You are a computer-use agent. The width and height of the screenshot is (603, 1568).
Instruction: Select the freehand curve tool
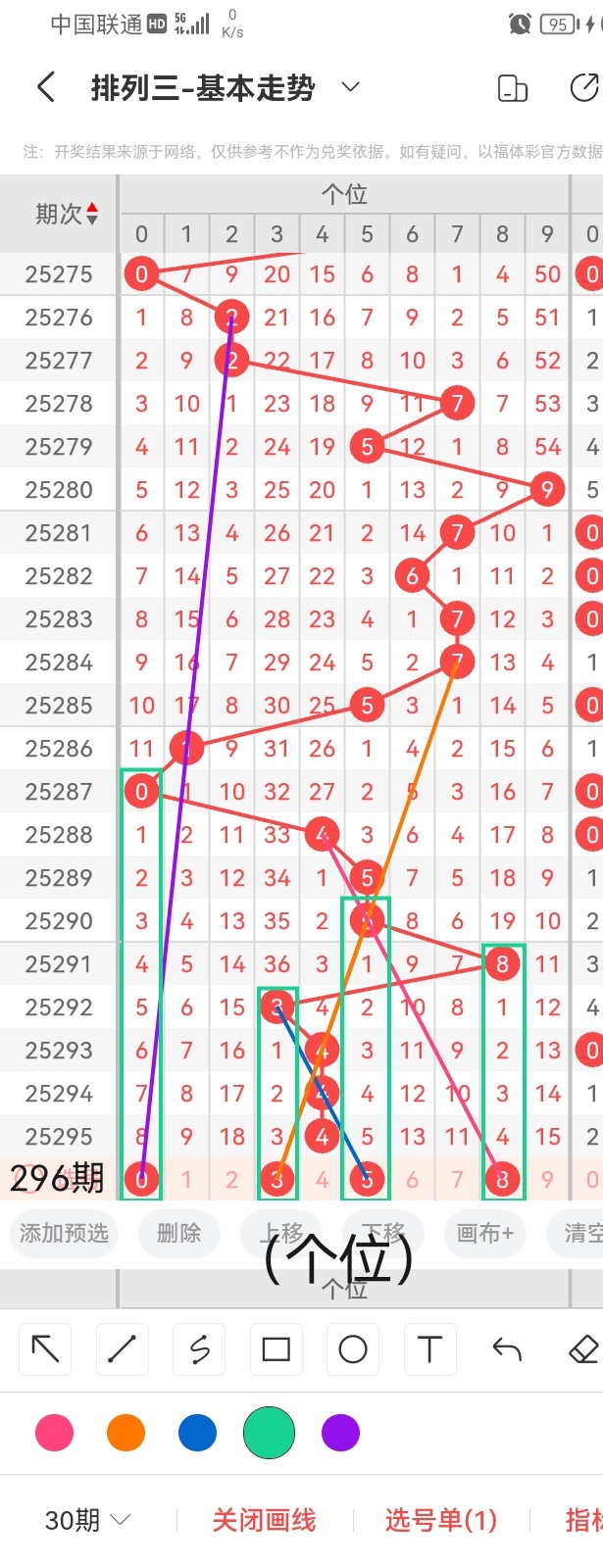(x=199, y=1349)
